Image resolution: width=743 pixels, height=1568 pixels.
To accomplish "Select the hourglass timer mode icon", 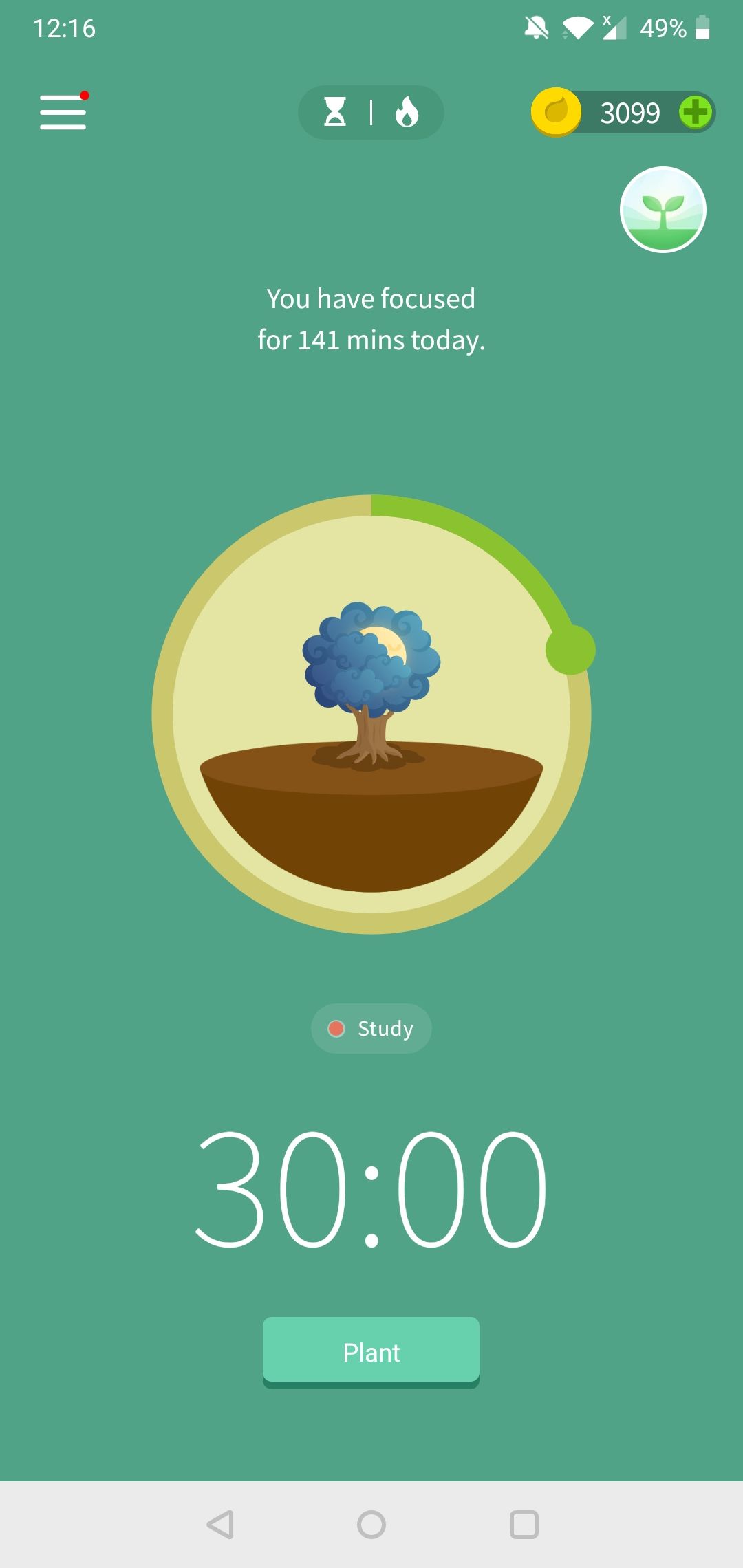I will click(x=335, y=112).
